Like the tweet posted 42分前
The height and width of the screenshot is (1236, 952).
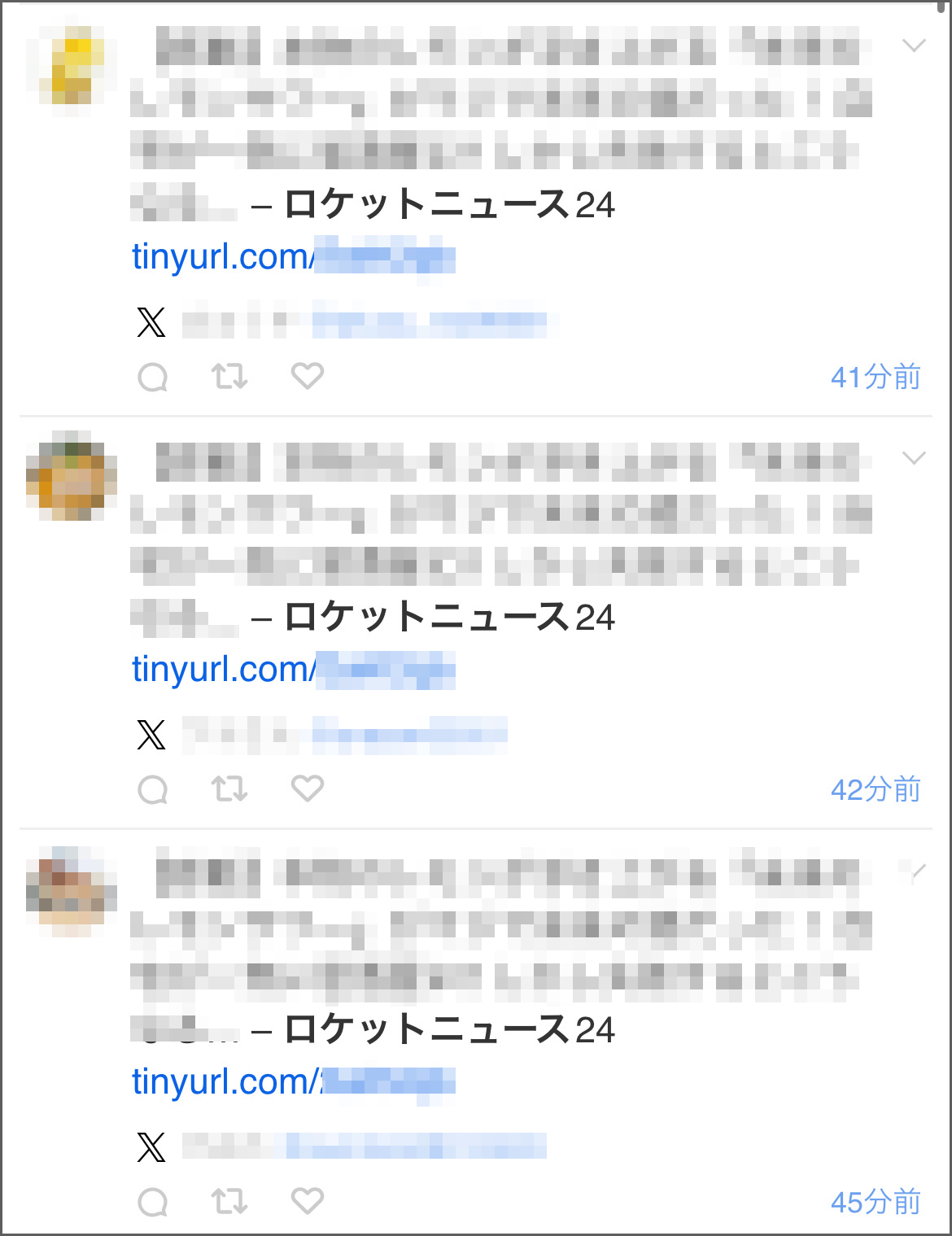coord(308,788)
